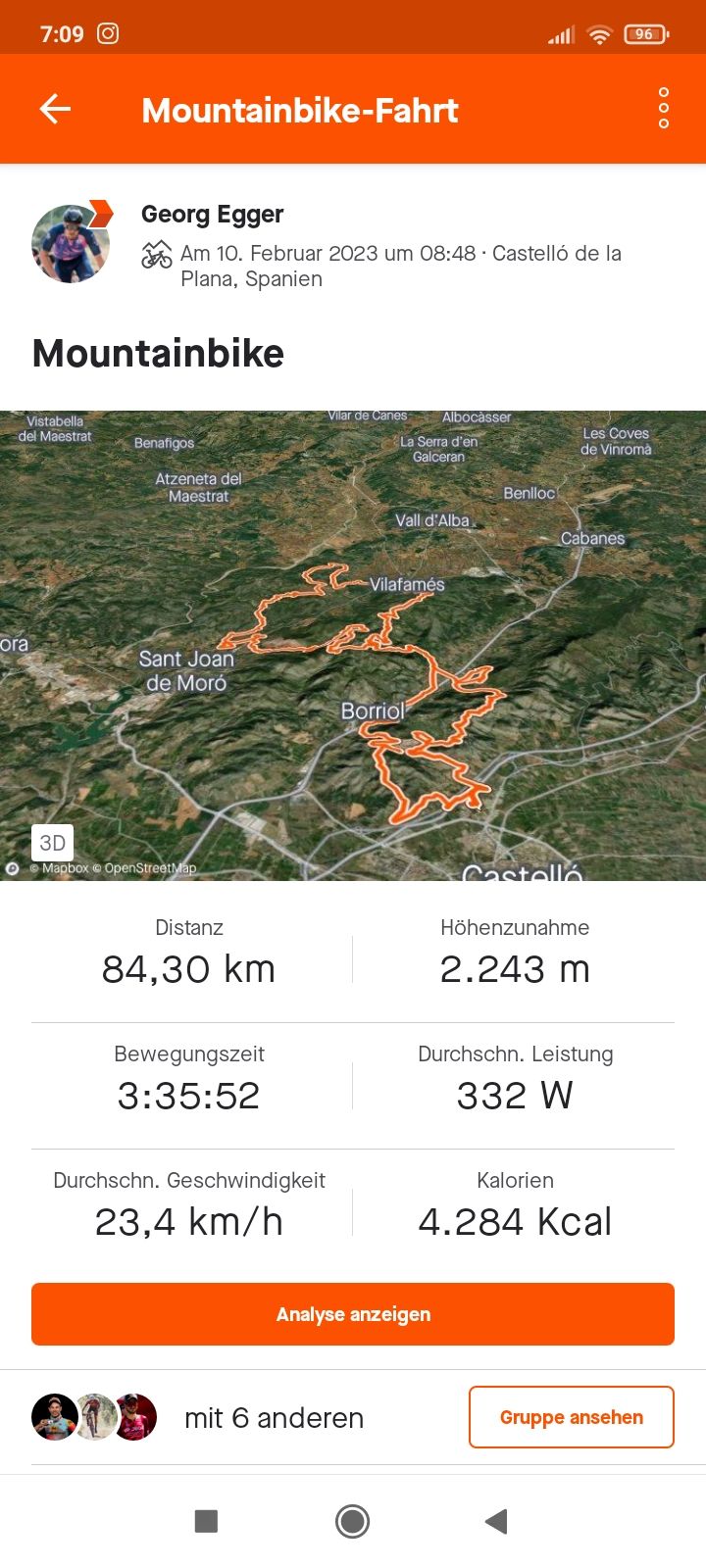Open Georg Egger's profile picture

[x=71, y=243]
